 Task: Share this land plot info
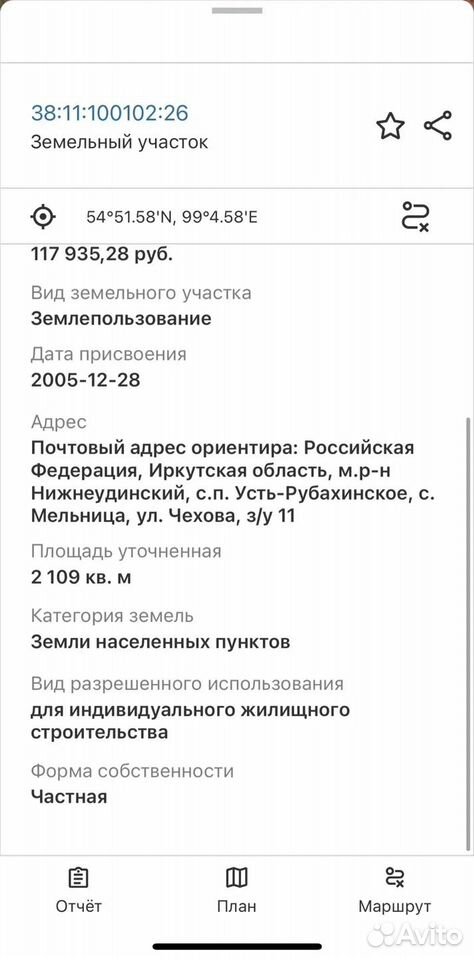[438, 126]
